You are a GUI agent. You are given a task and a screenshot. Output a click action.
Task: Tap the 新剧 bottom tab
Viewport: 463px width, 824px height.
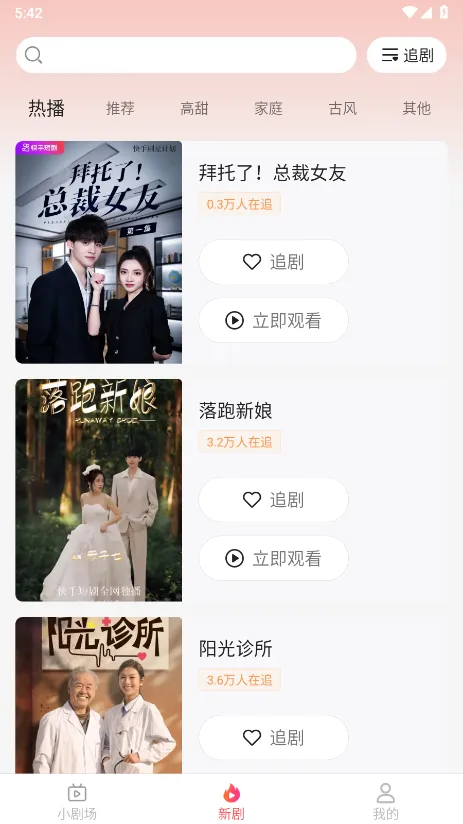point(231,801)
